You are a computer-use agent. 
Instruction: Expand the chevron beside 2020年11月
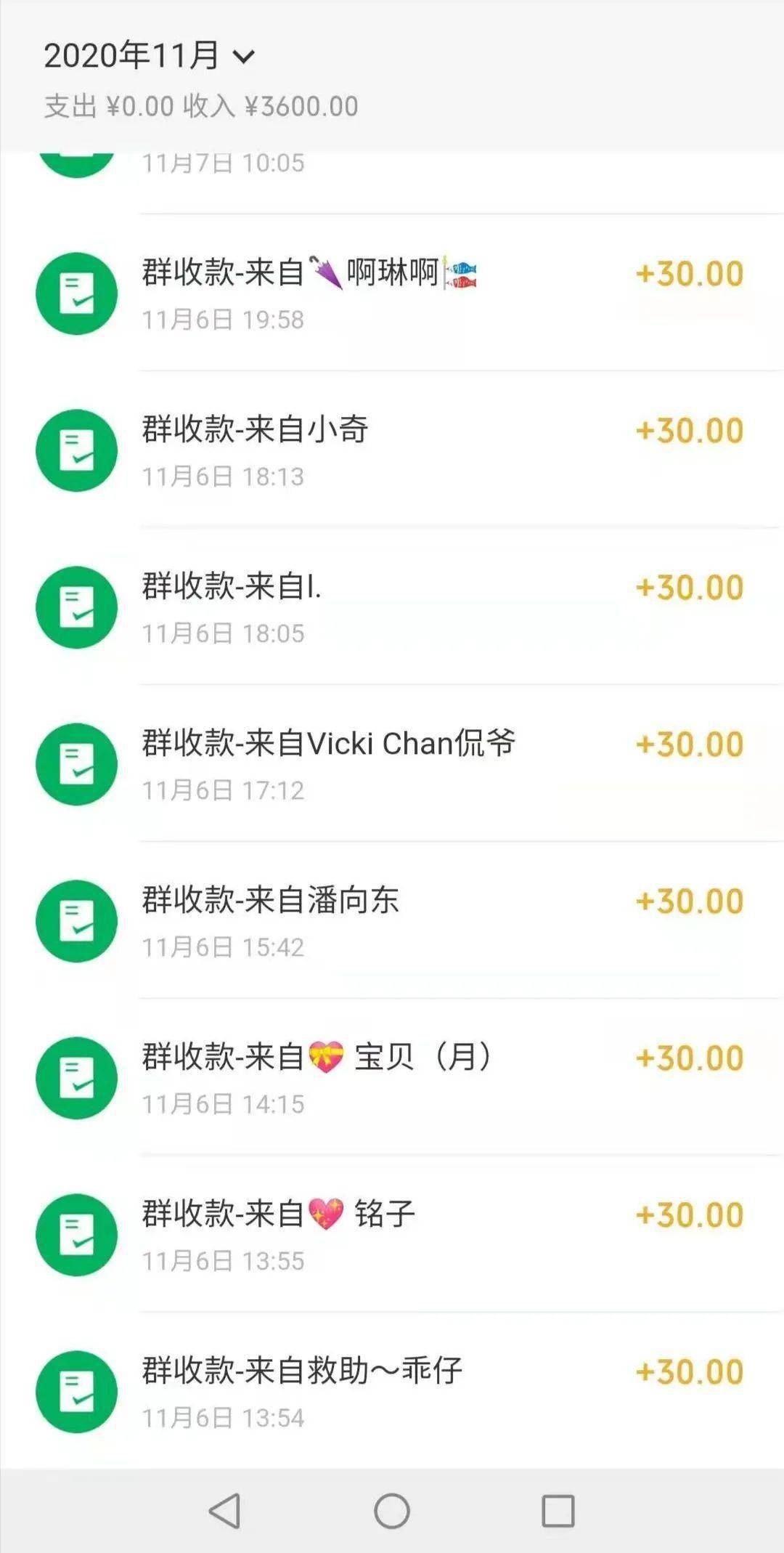pos(247,57)
